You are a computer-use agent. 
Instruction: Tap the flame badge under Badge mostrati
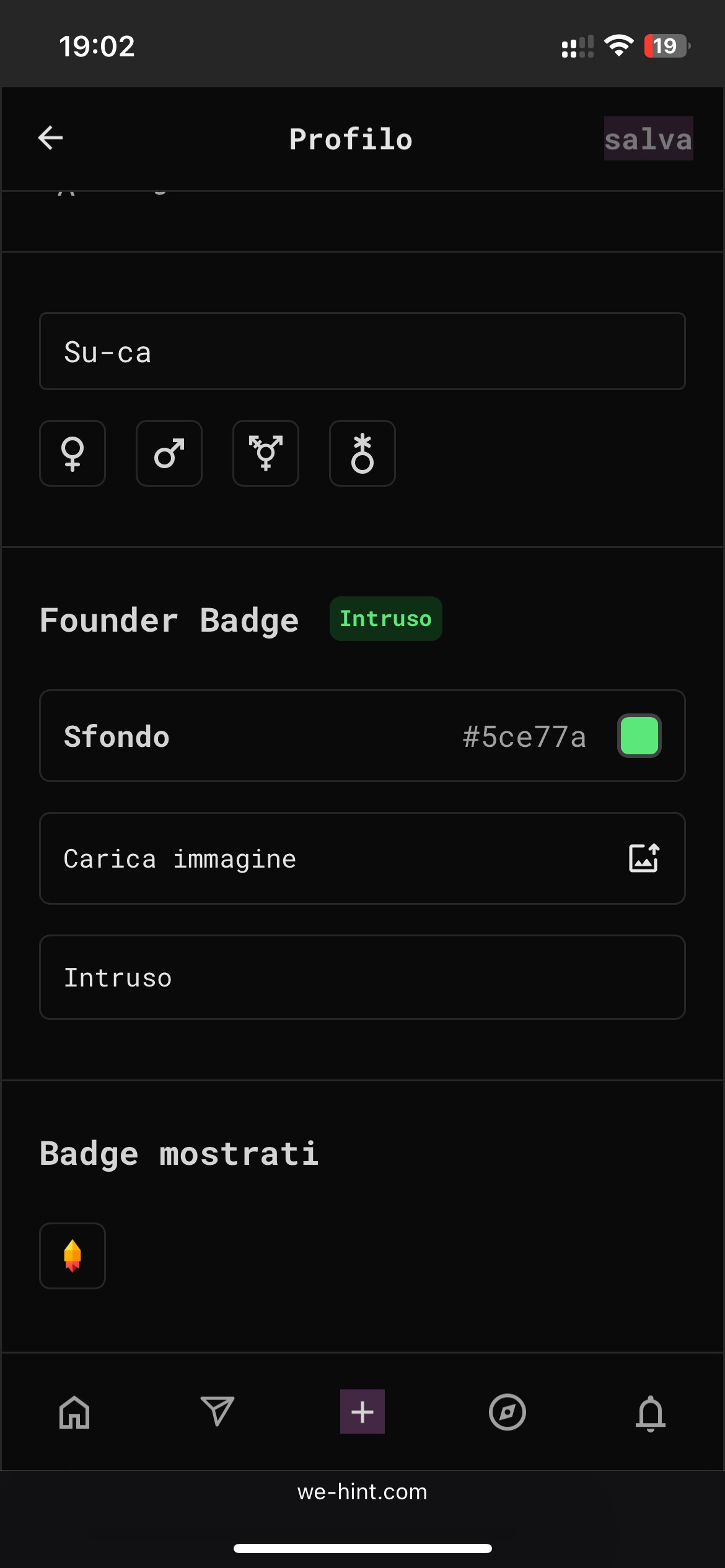(x=72, y=1256)
